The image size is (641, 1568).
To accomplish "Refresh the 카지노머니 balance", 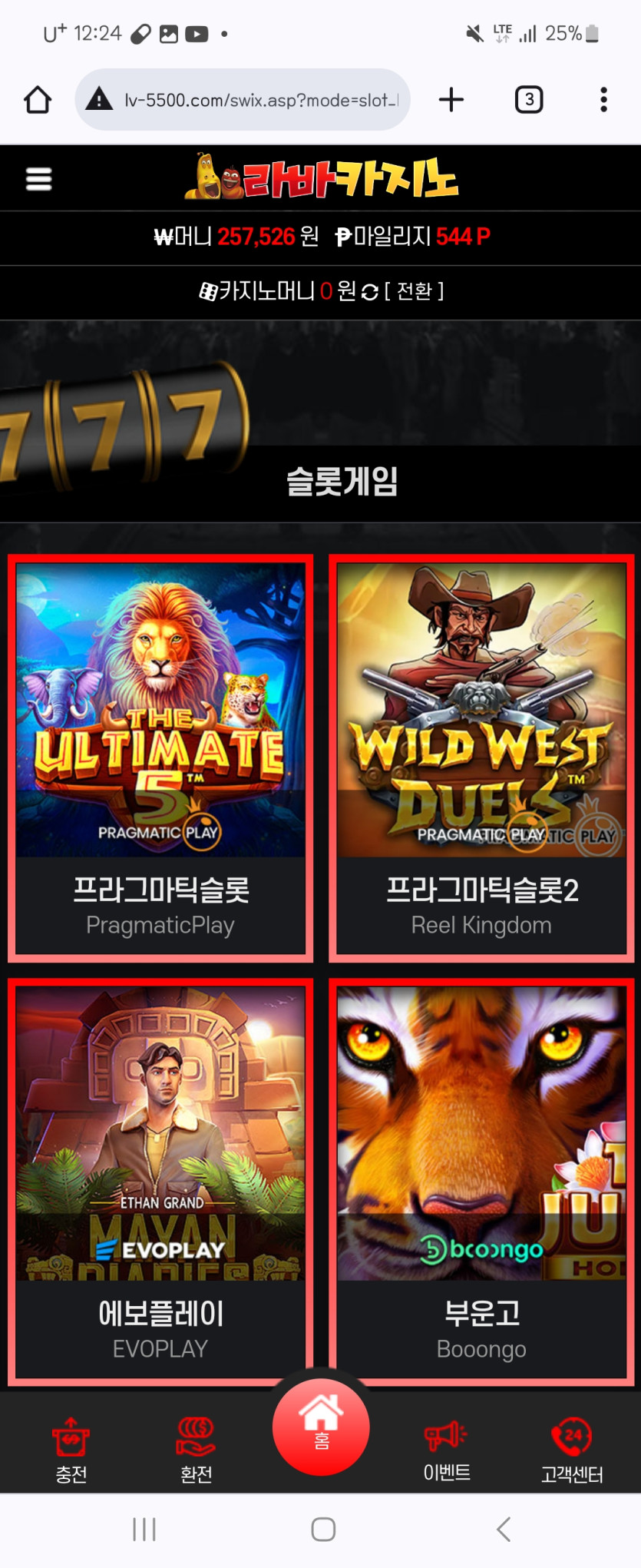I will click(370, 292).
